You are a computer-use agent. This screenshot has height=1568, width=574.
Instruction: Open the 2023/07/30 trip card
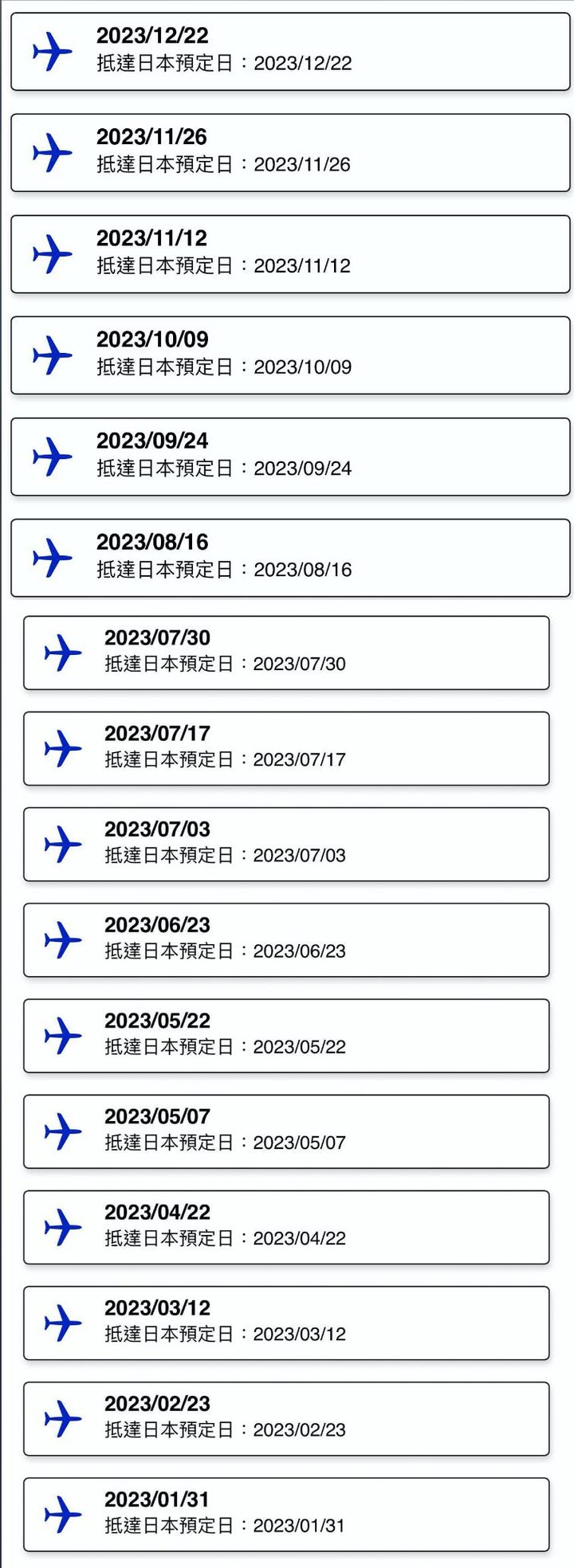point(286,653)
